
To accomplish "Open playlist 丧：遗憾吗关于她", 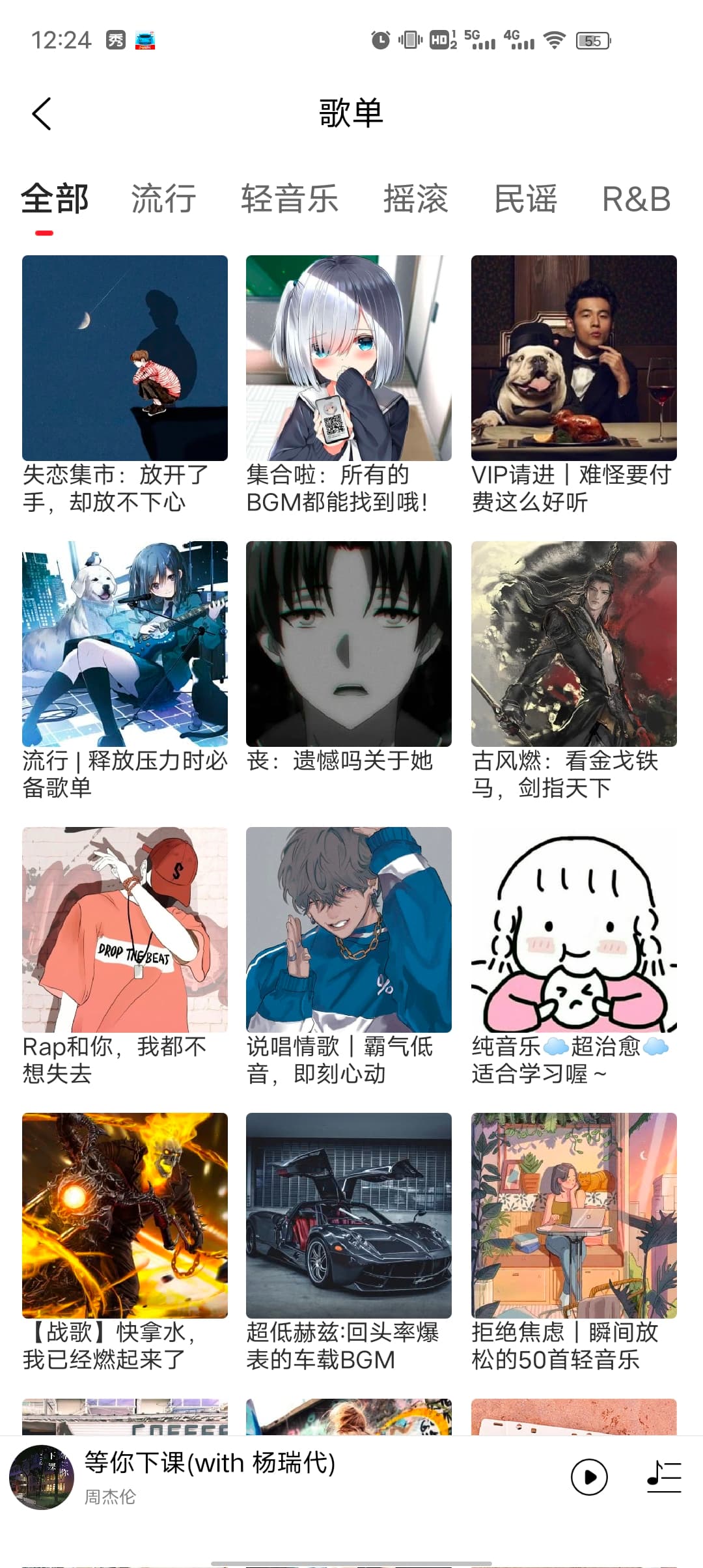I will (349, 644).
